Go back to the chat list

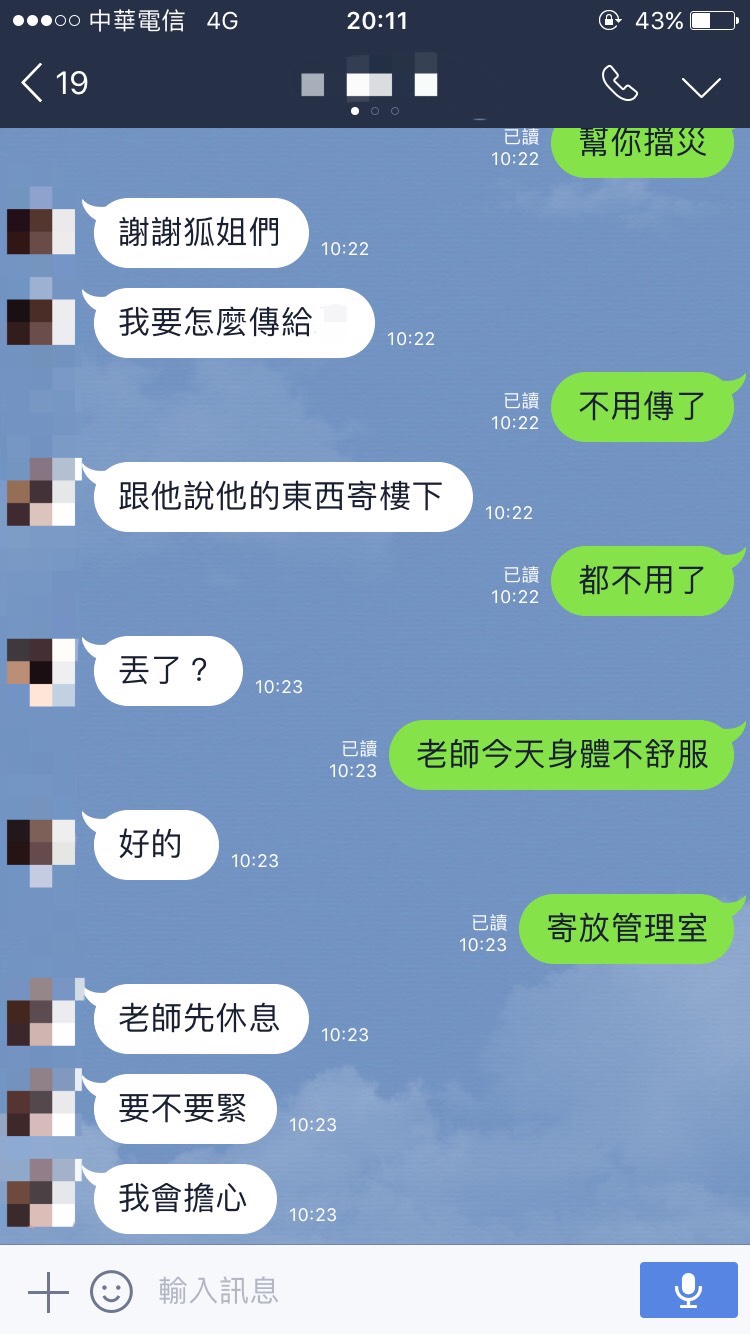click(52, 83)
